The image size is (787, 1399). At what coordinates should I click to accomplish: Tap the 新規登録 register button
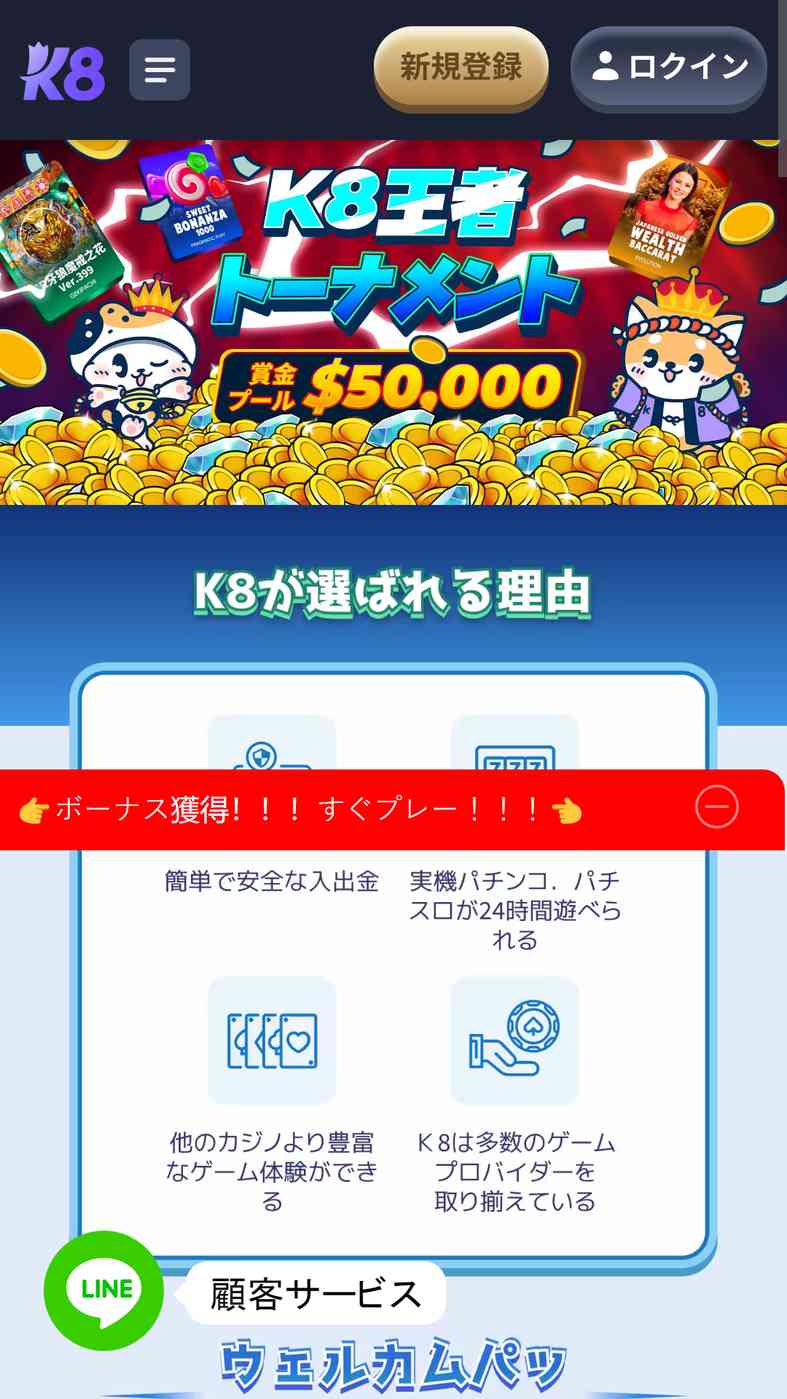click(x=461, y=67)
